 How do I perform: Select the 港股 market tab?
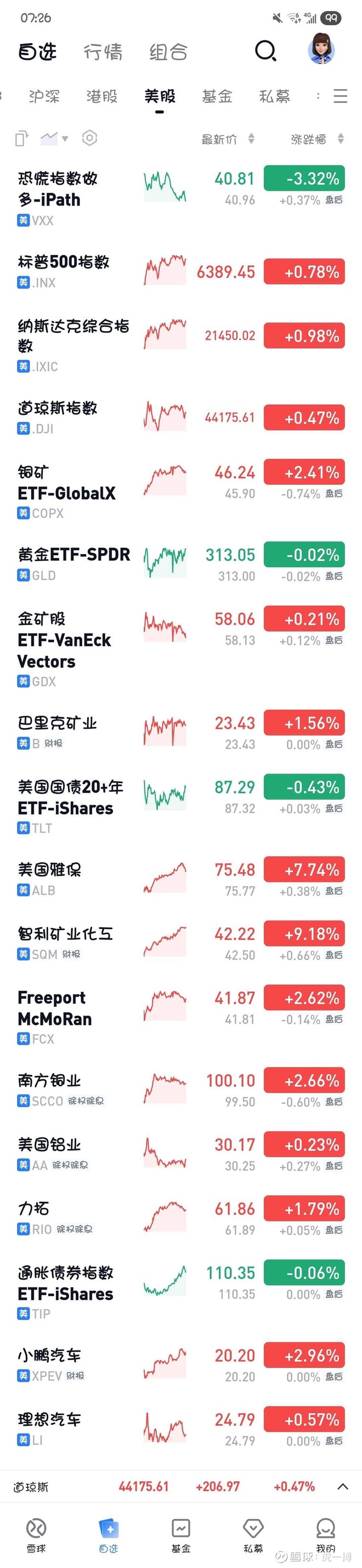point(102,96)
